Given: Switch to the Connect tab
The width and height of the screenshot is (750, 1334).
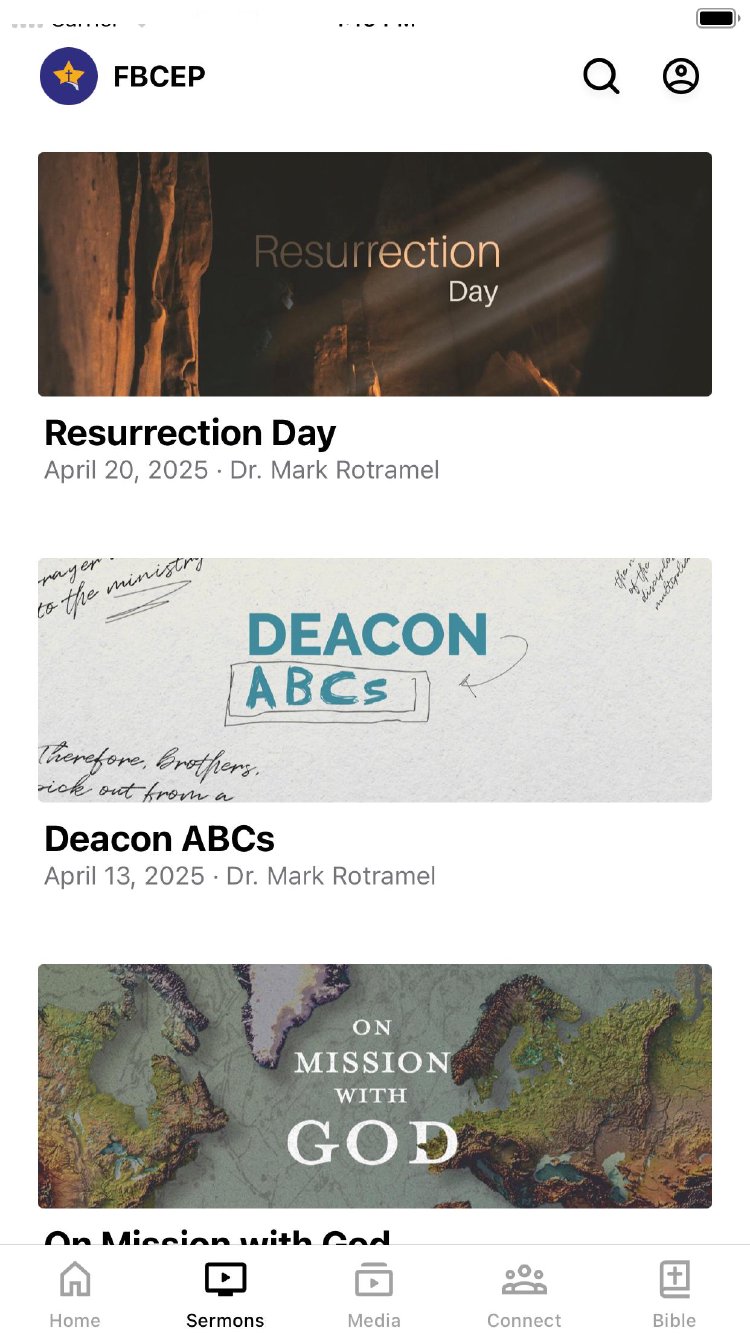Looking at the screenshot, I should point(524,1294).
